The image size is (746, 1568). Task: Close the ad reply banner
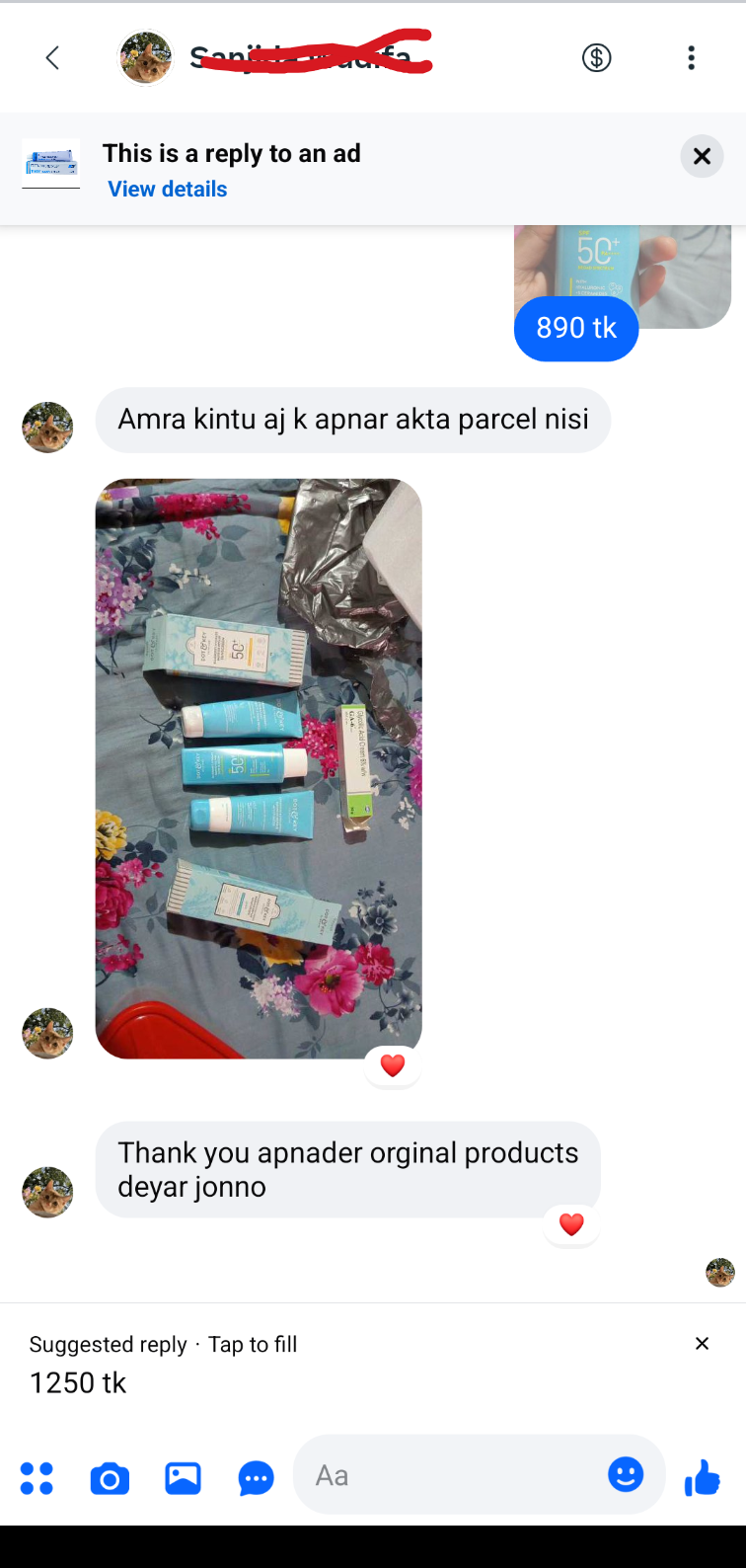[x=702, y=156]
